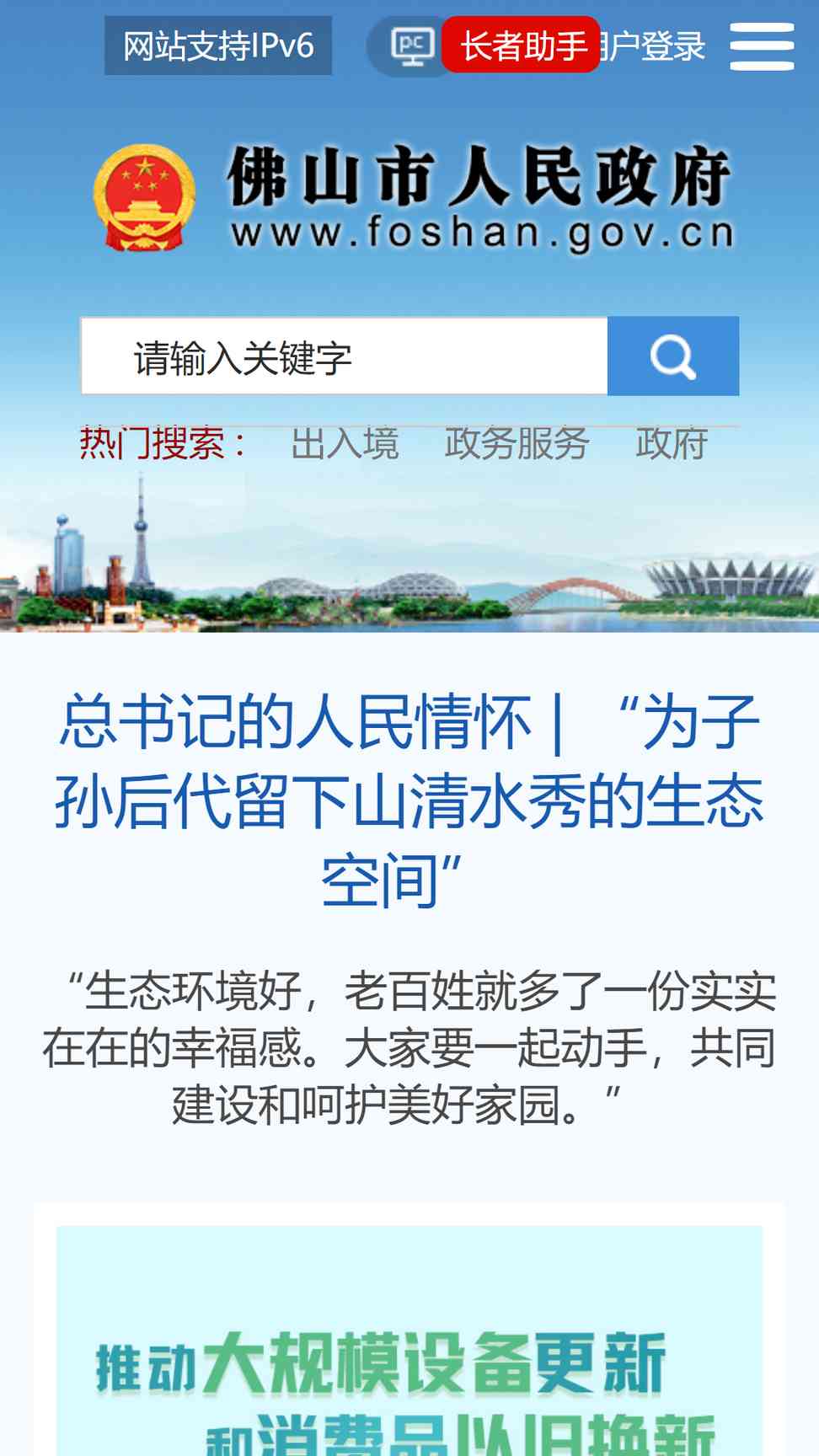Select hot search 政务服务
The width and height of the screenshot is (819, 1456).
[x=517, y=443]
